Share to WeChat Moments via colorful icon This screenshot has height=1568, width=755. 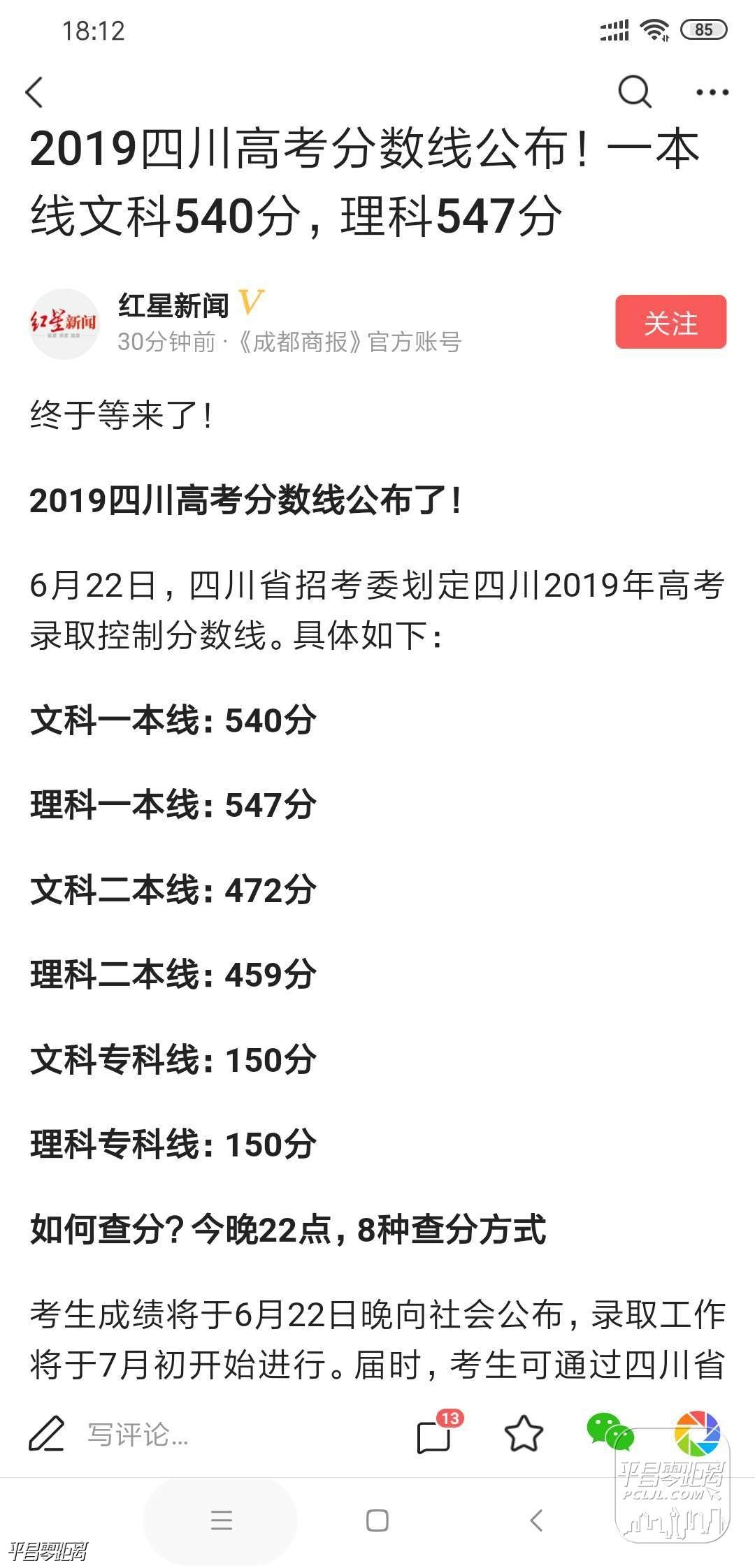point(697,1432)
